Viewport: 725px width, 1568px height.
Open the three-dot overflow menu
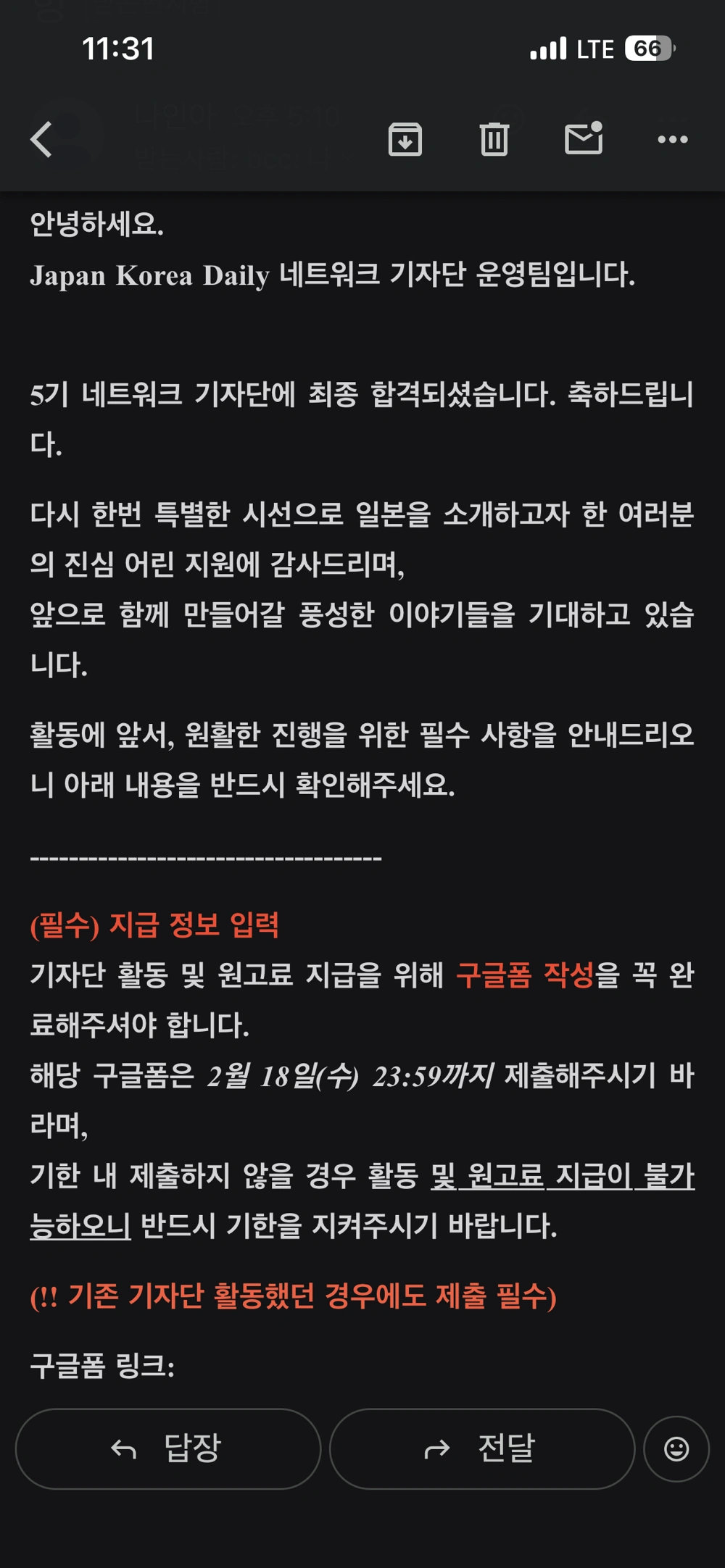pyautogui.click(x=672, y=139)
